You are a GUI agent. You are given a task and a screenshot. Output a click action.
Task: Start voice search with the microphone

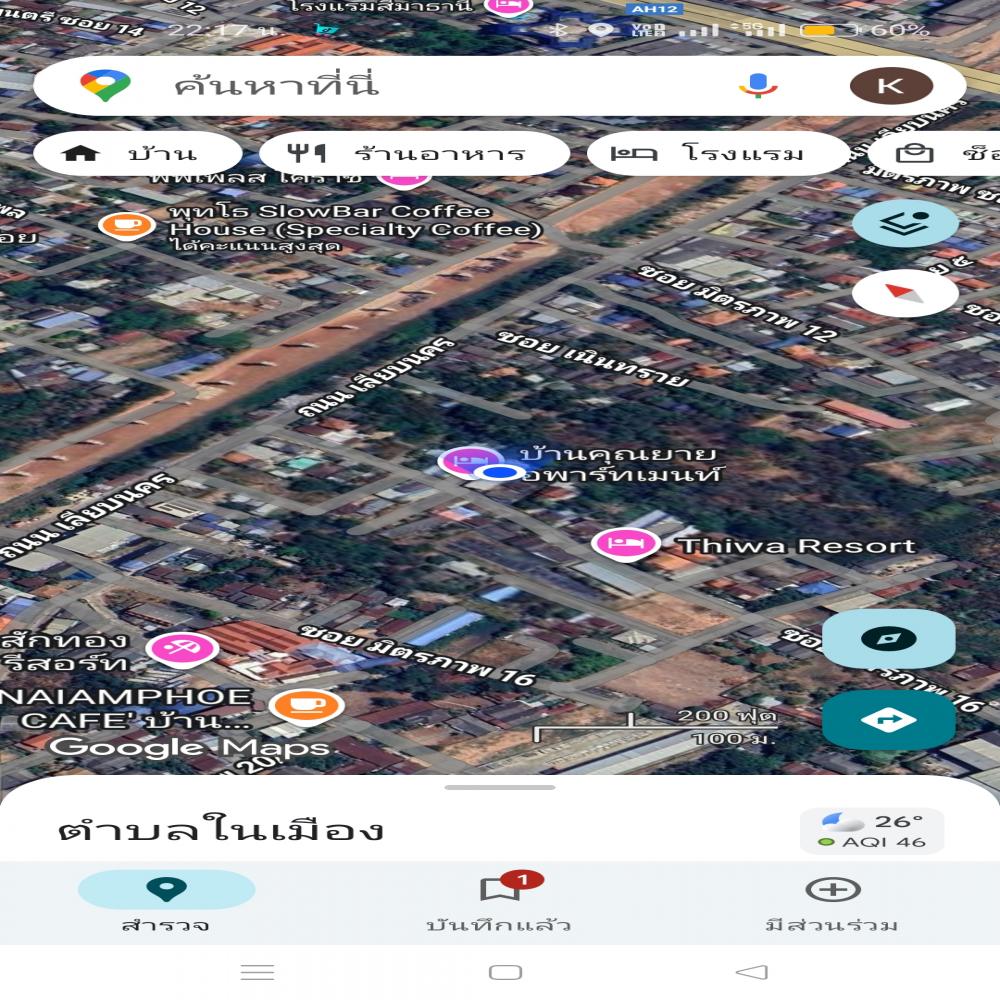pos(758,86)
